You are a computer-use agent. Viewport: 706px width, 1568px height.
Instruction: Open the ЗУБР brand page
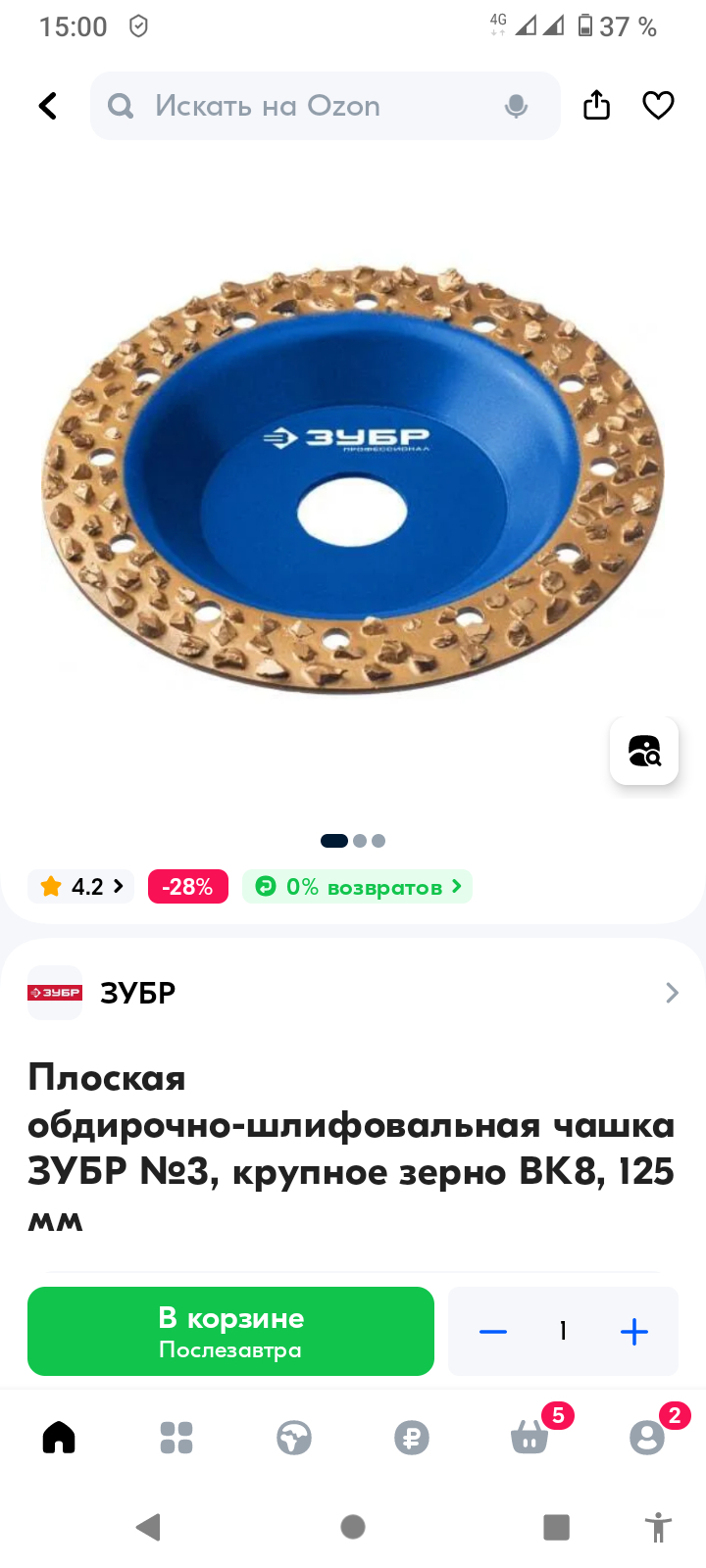353,993
